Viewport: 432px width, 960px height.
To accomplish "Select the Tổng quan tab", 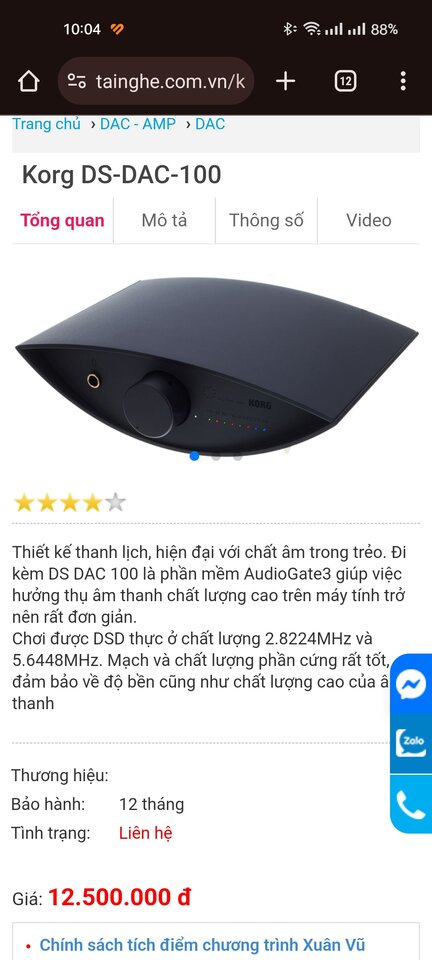I will [62, 220].
